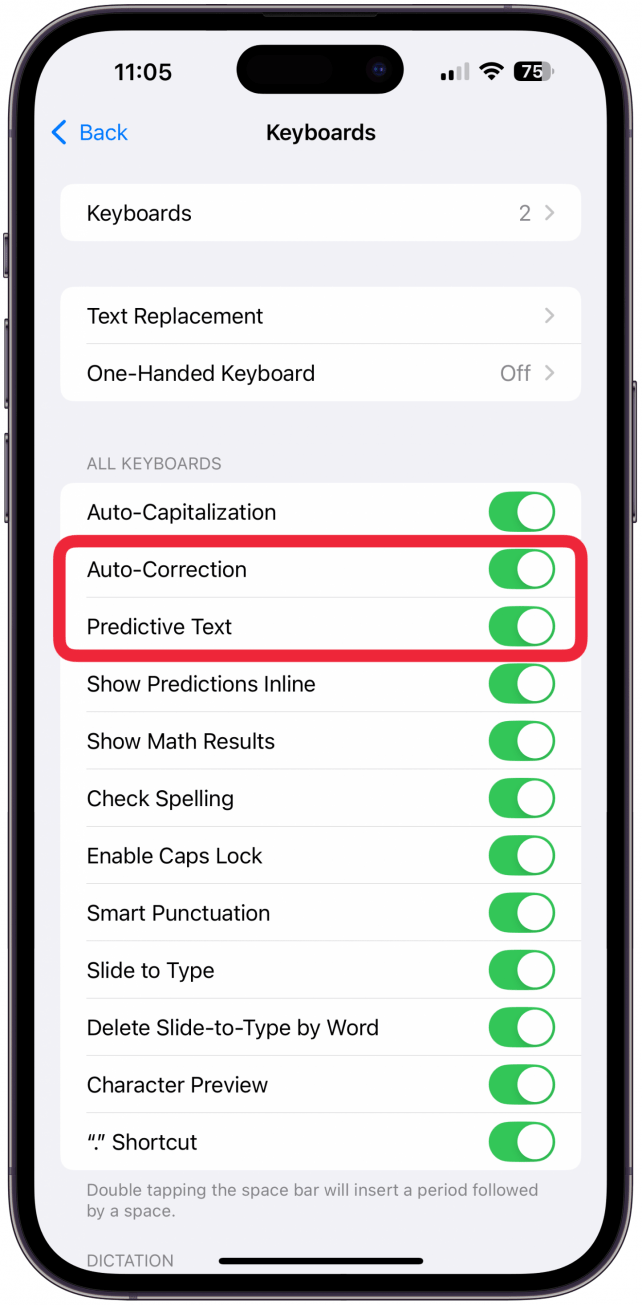This screenshot has height=1305, width=642.
Task: Switch off Show Predictions Inline
Action: [521, 684]
